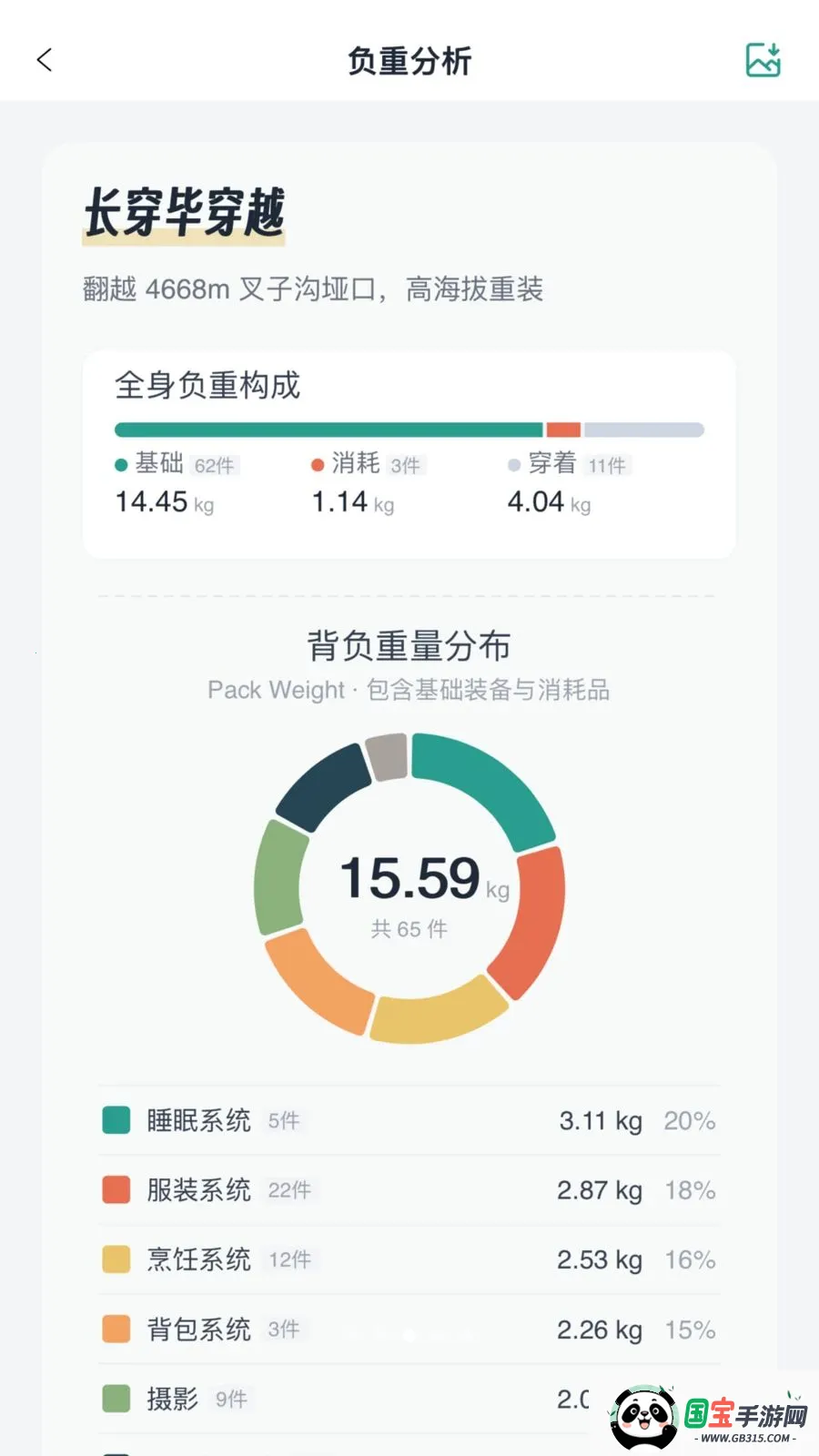Viewport: 819px width, 1456px height.
Task: Open the 烹饪系统 category row
Action: [409, 1259]
